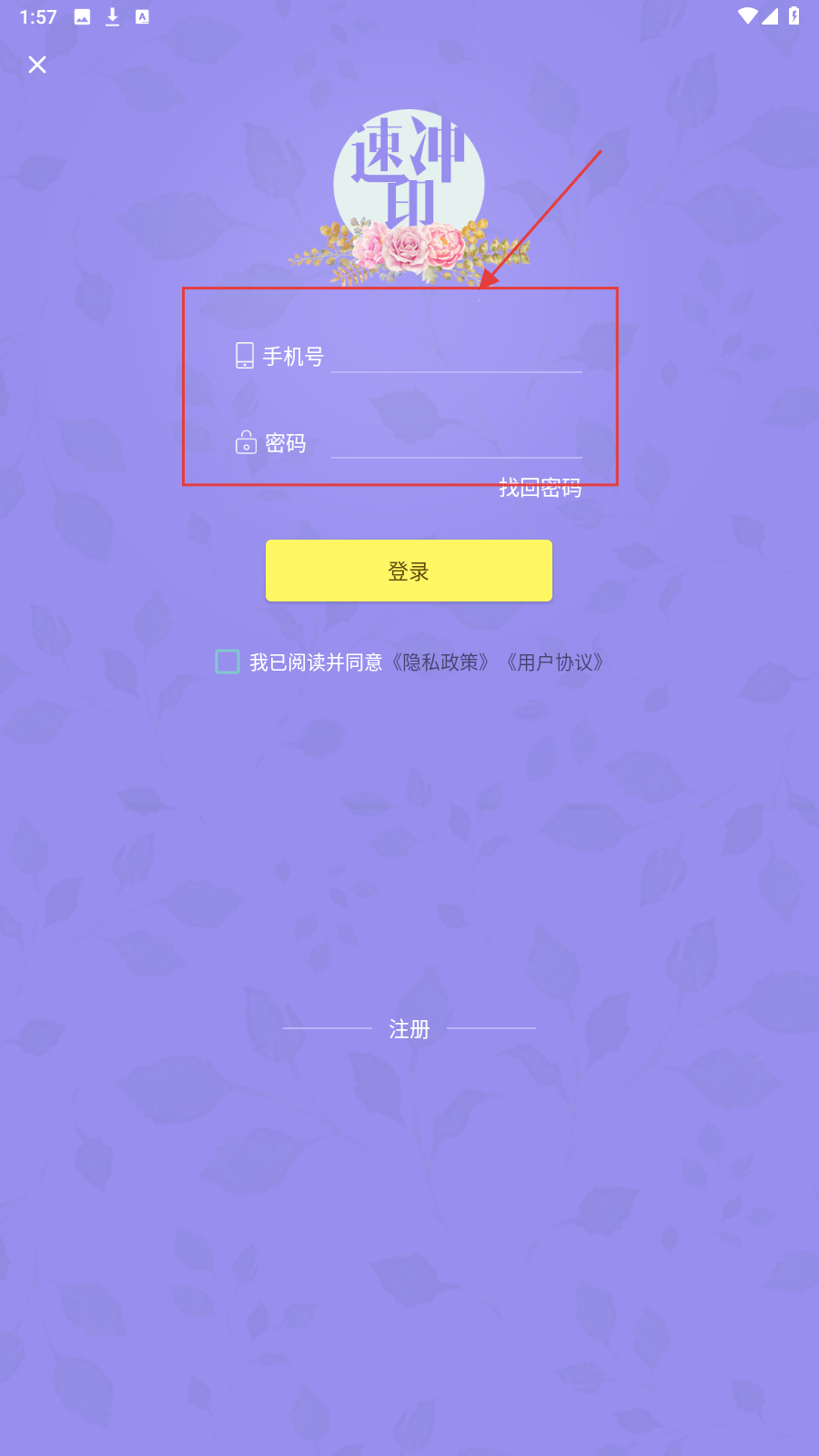Screen dimensions: 819x1456
Task: Open 找回密码 to recover password
Action: click(x=540, y=489)
